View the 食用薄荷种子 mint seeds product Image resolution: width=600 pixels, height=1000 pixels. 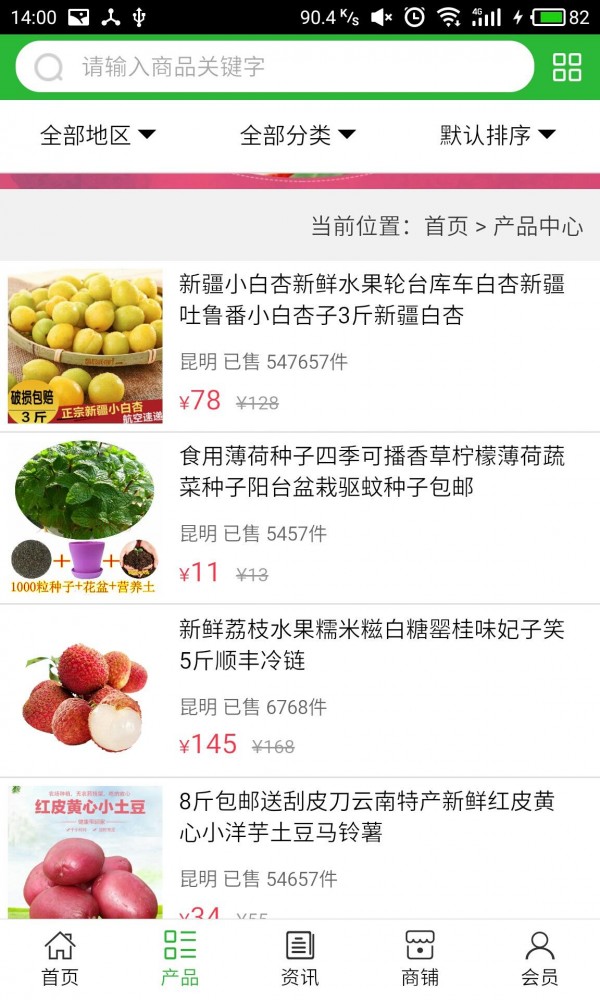[x=371, y=472]
